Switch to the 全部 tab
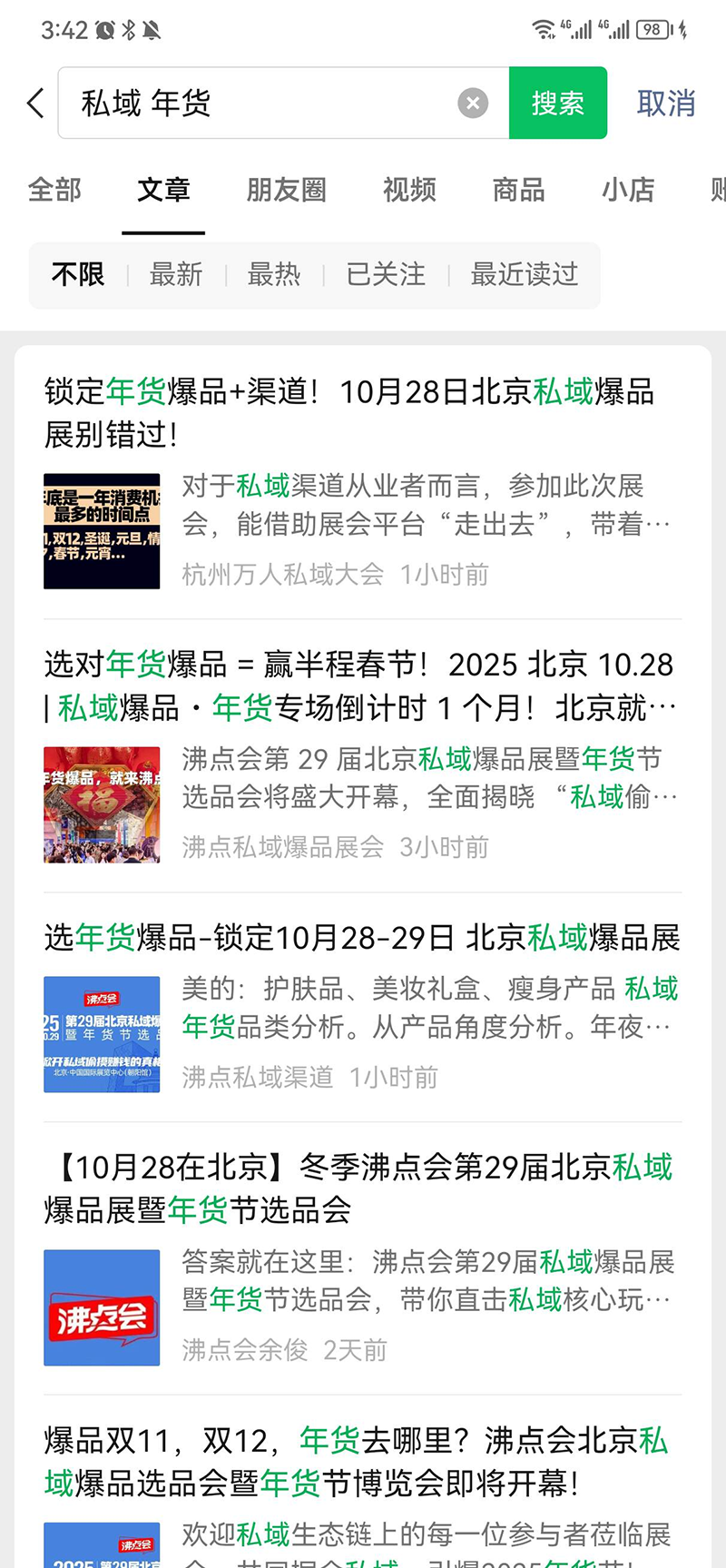Viewport: 726px width, 1568px height. click(54, 190)
